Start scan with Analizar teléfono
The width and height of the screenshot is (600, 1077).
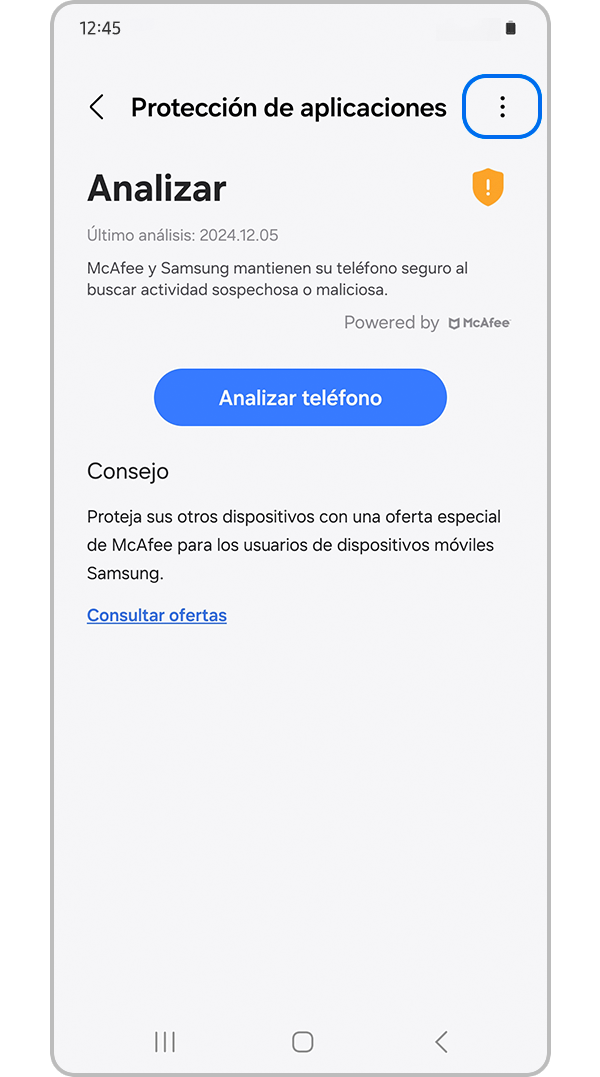tap(300, 398)
